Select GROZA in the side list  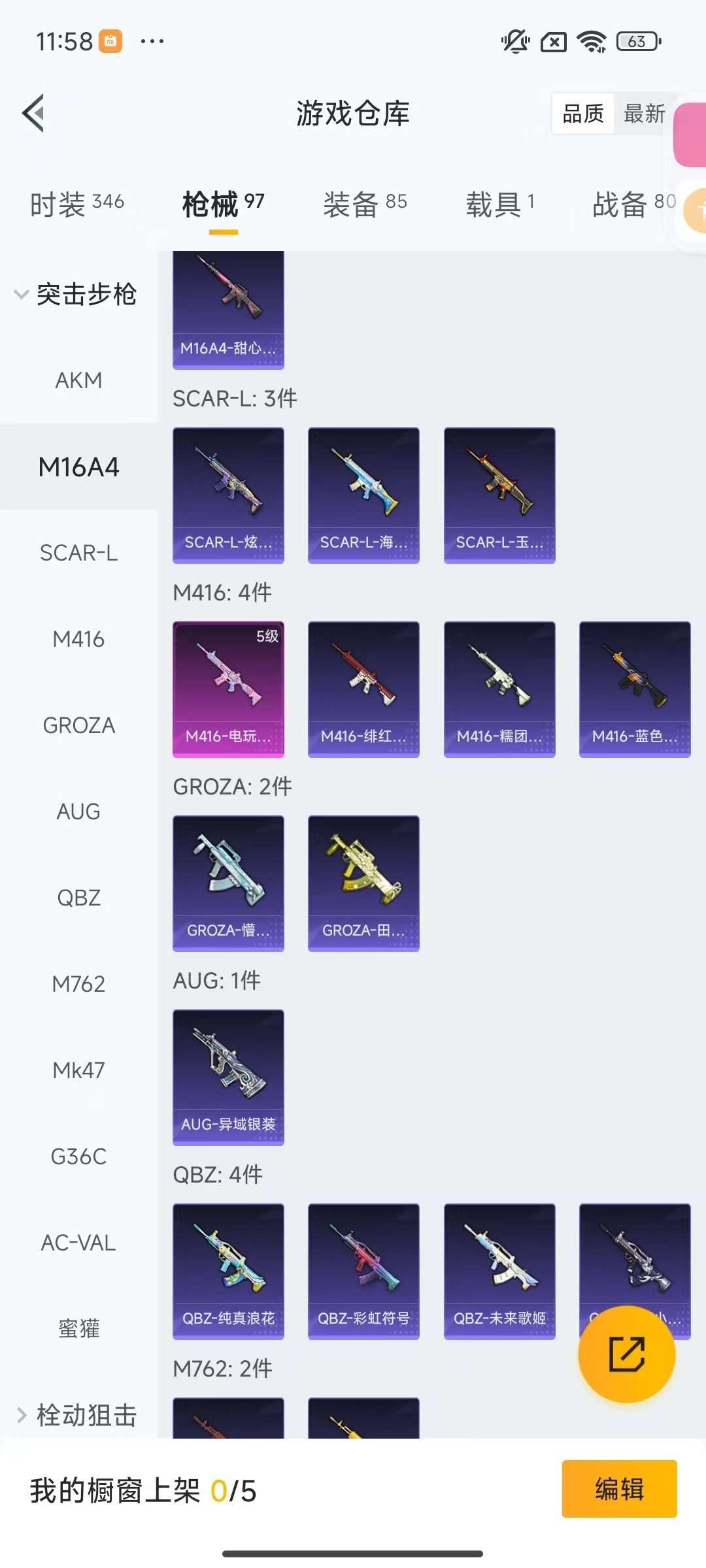(78, 725)
